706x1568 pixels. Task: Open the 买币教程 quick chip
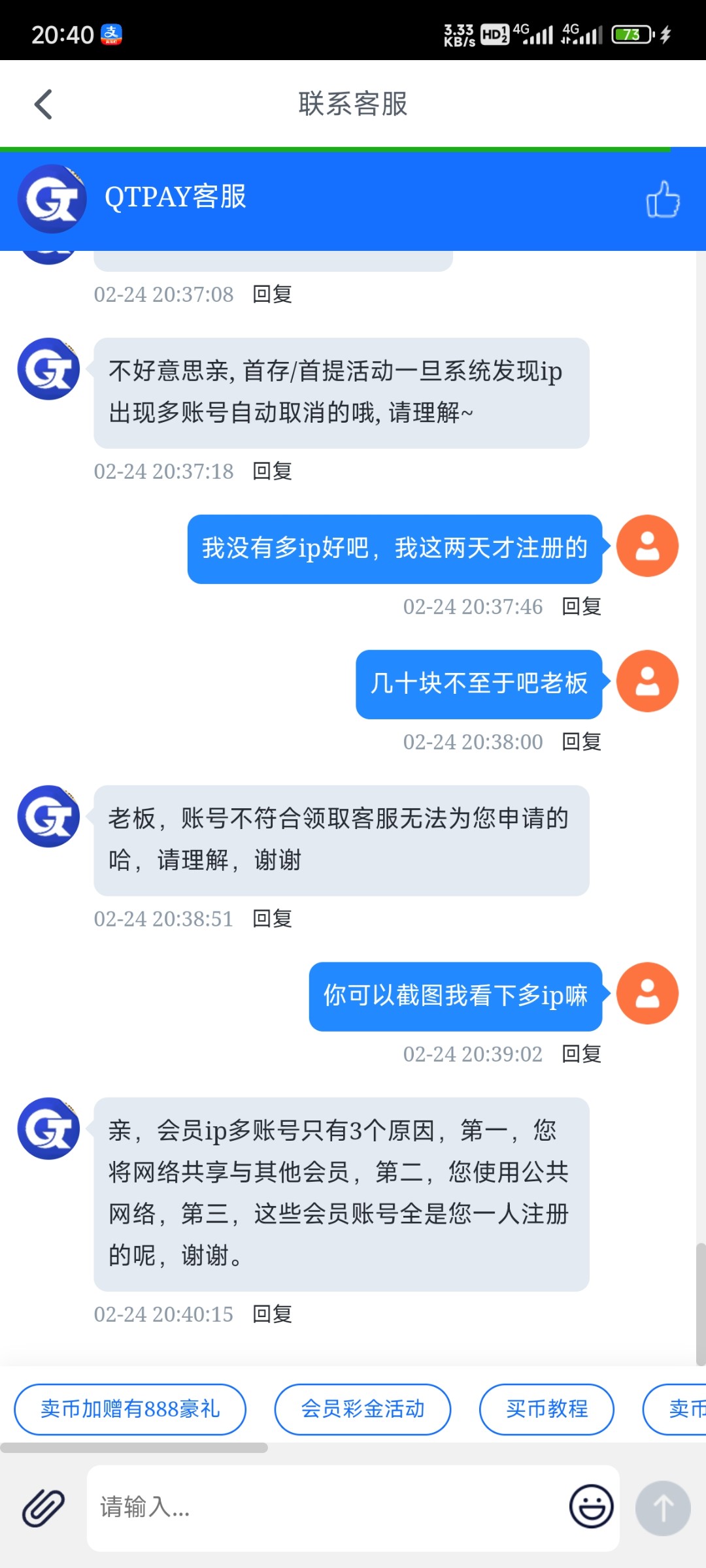pos(547,1409)
